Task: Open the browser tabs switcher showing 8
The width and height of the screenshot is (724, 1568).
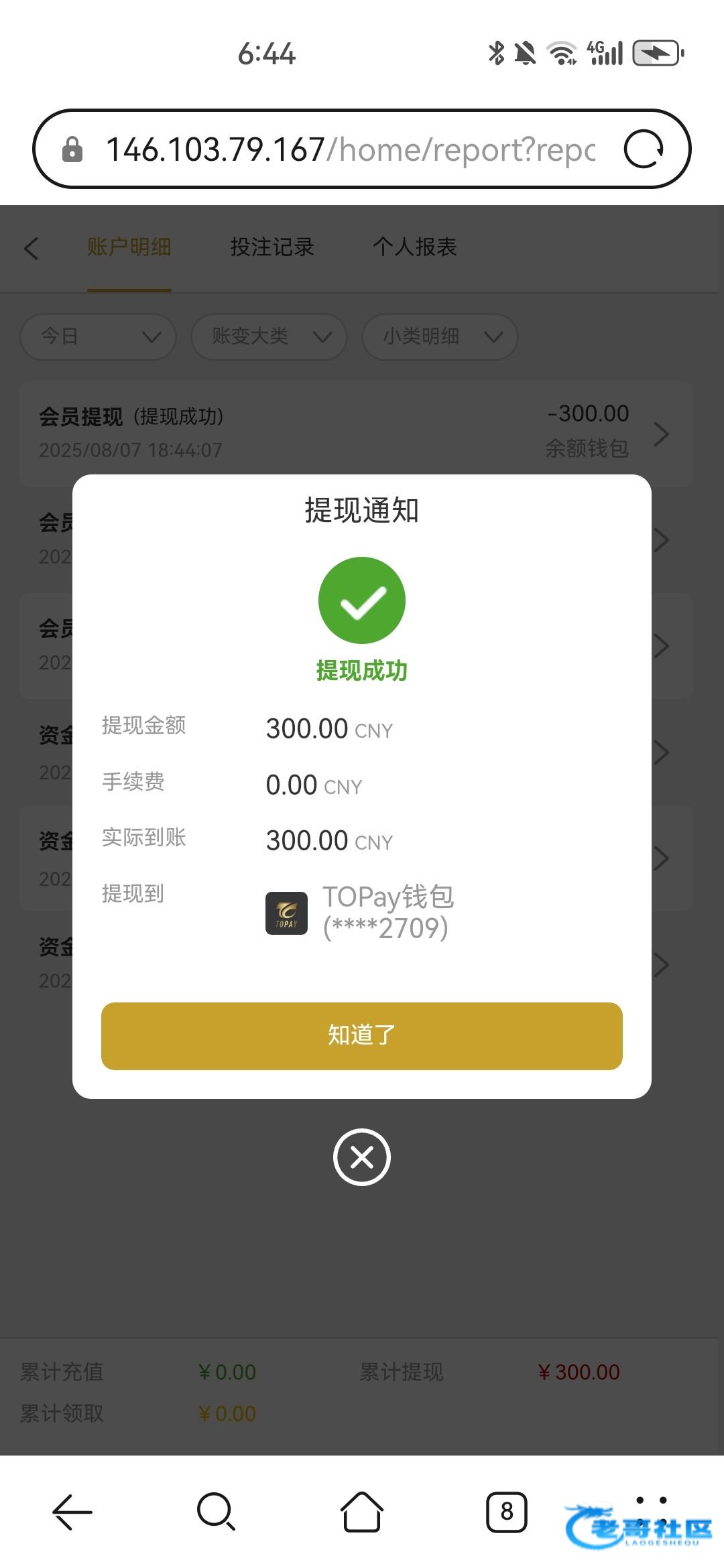Action: point(507,1512)
